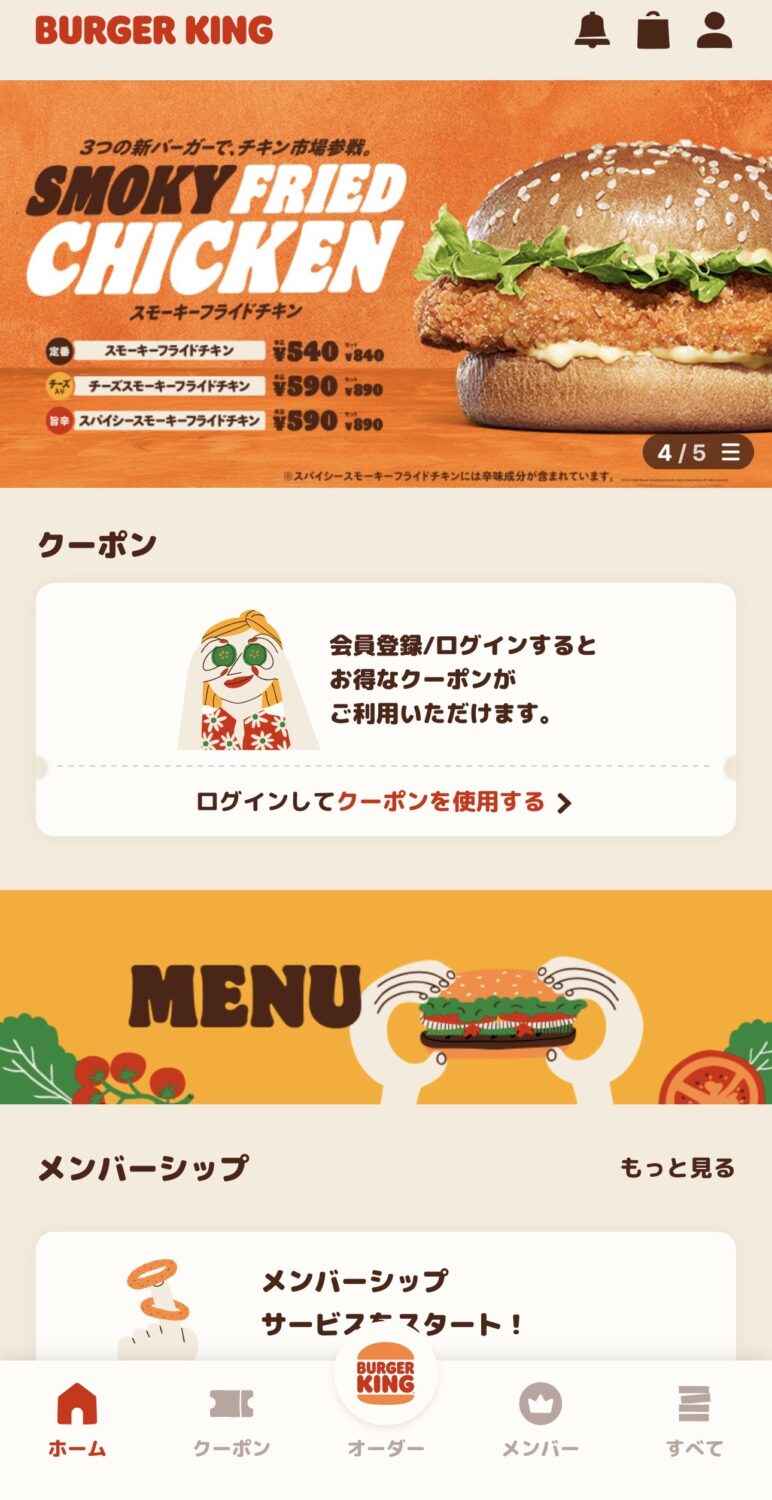Open the notifications bell

click(x=592, y=30)
